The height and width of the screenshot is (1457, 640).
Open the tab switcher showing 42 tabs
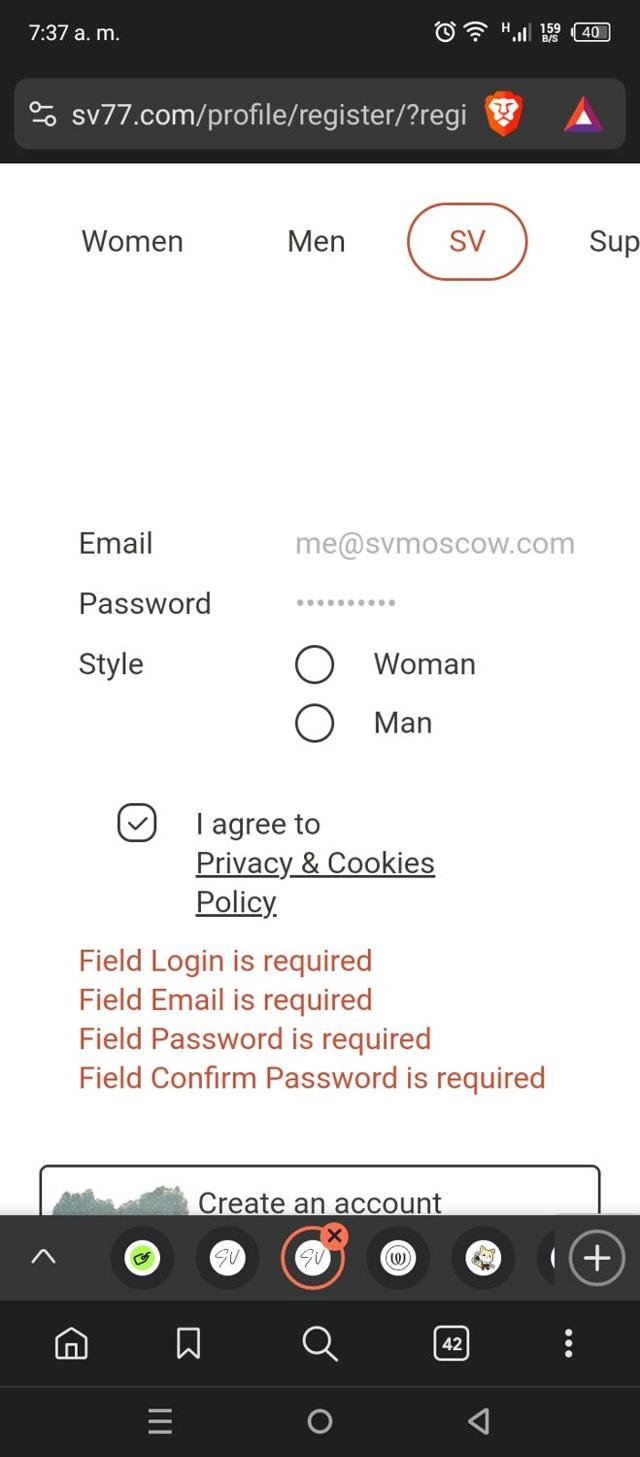[452, 1343]
